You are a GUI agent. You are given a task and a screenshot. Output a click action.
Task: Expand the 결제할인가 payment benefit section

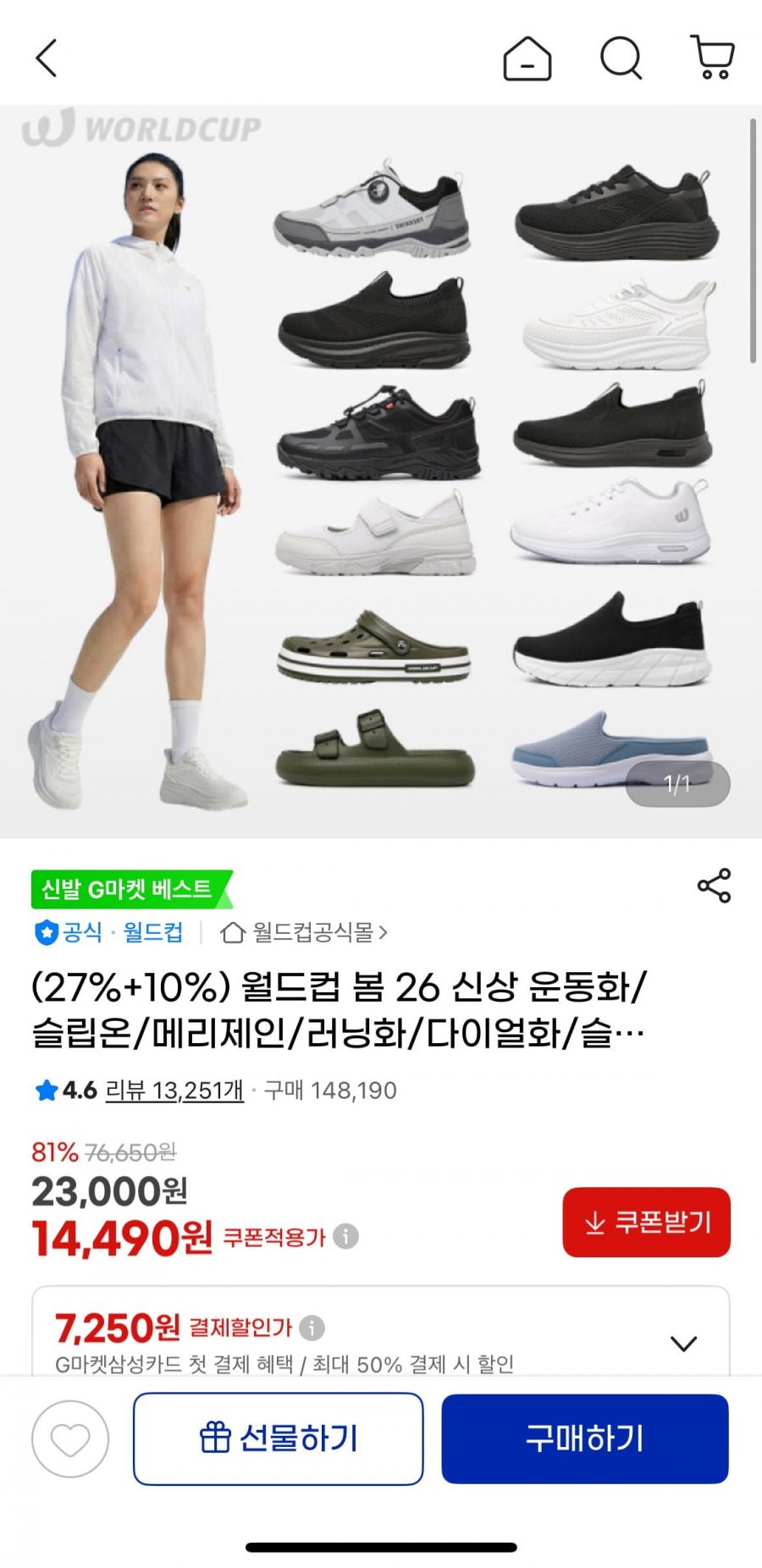coord(683,1343)
